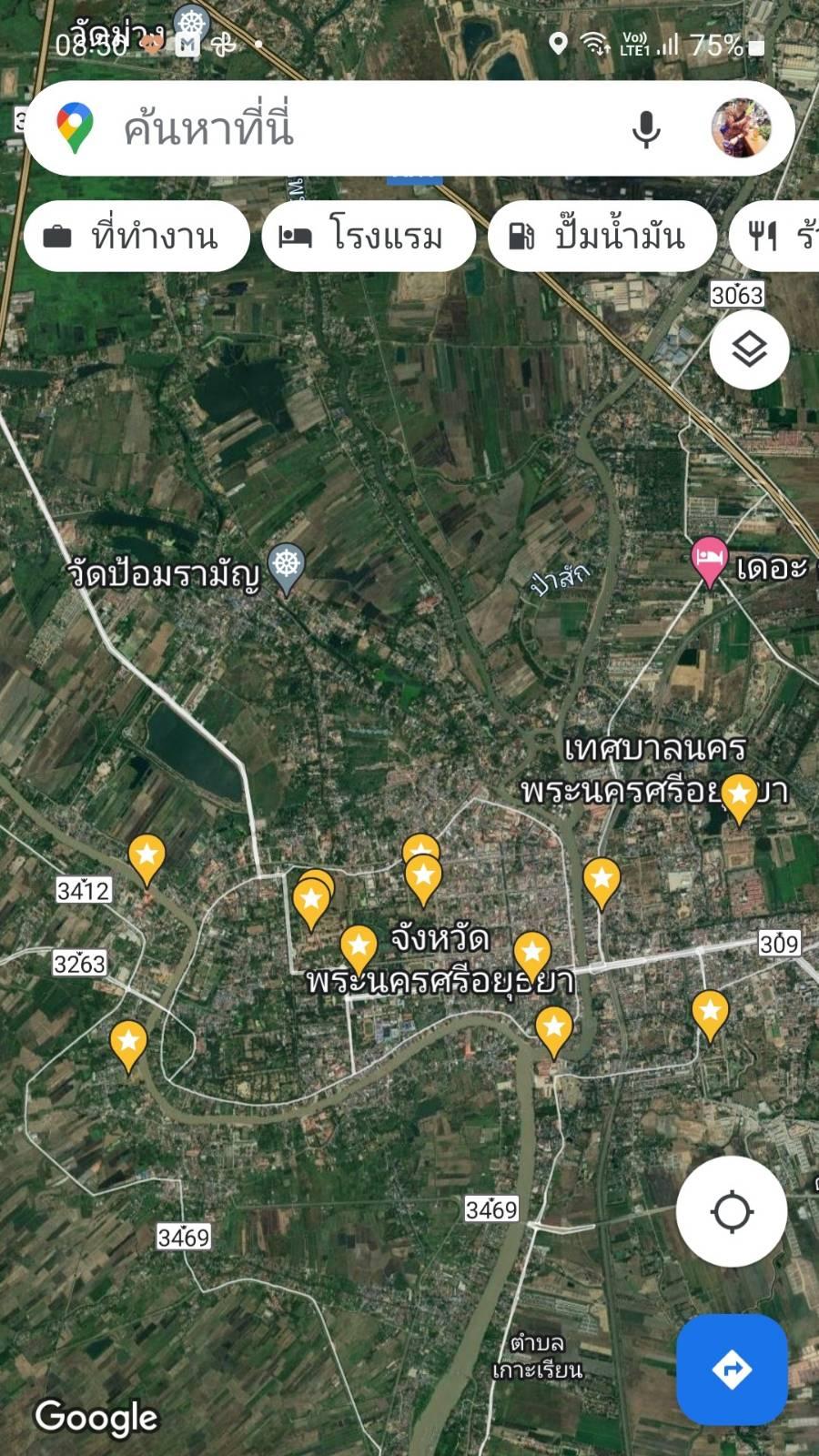Filter by โรงแรม chip

[x=369, y=237]
